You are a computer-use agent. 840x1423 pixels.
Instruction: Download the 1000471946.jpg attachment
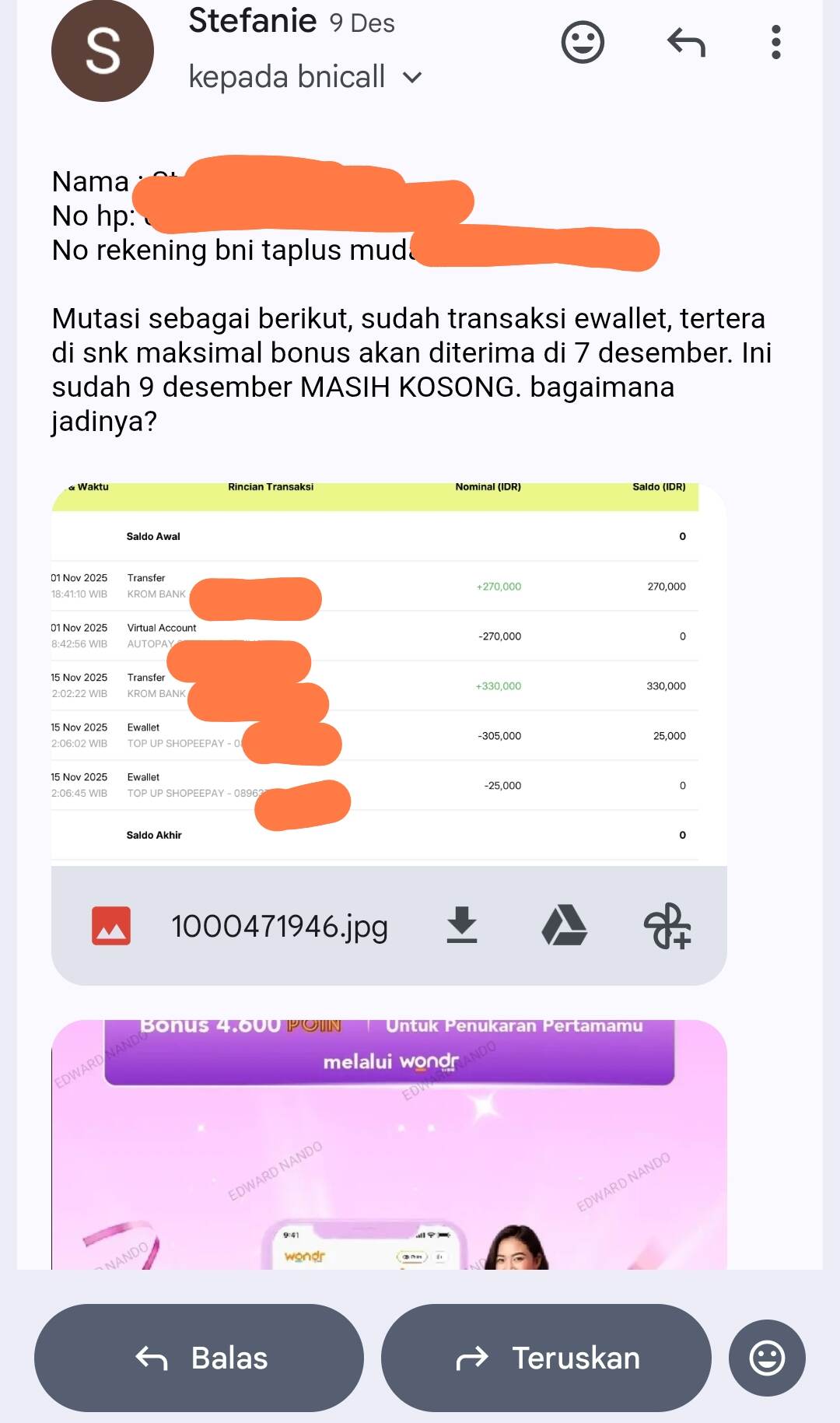point(461,925)
